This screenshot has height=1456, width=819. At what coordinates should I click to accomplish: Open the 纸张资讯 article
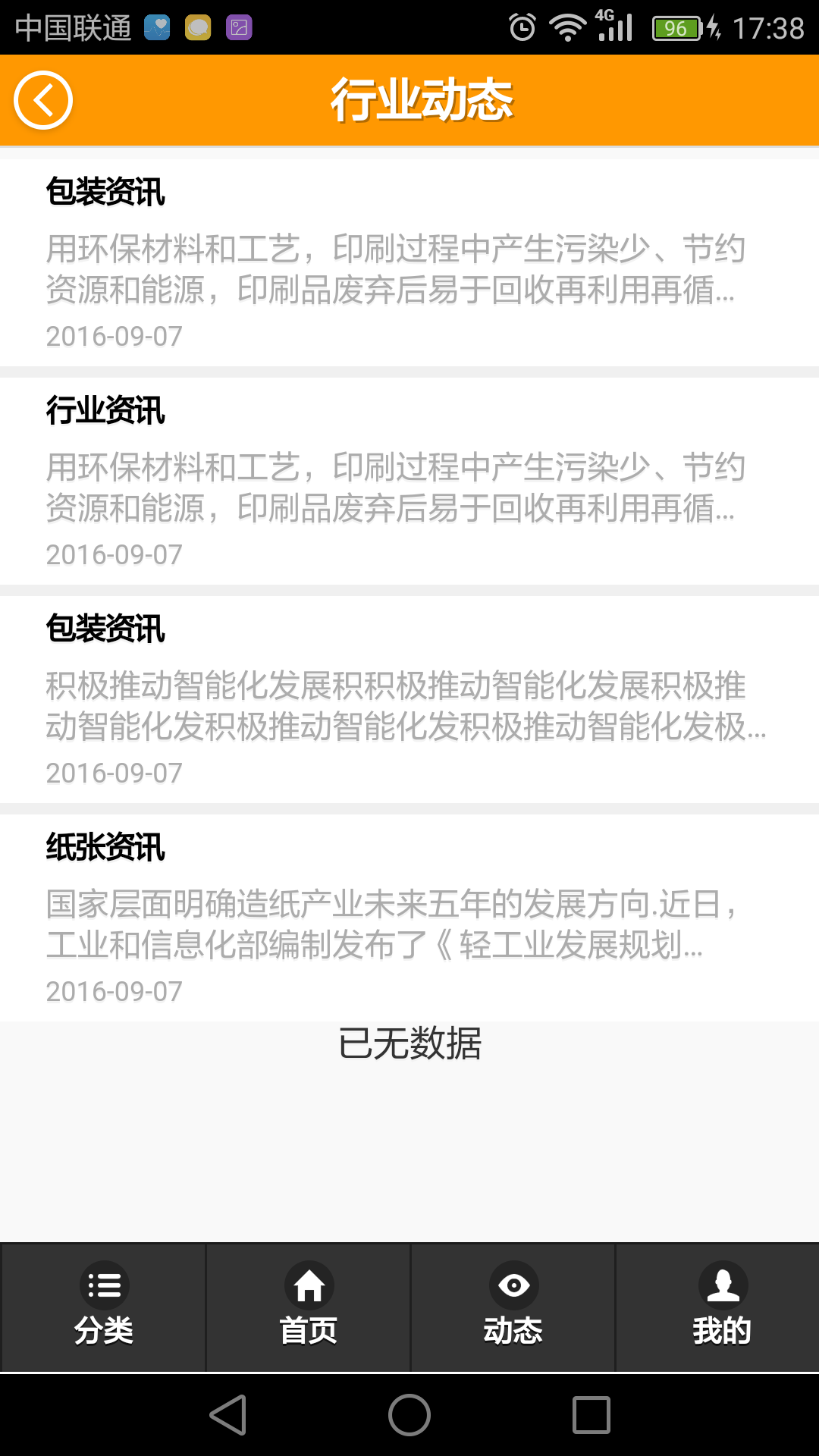point(409,917)
